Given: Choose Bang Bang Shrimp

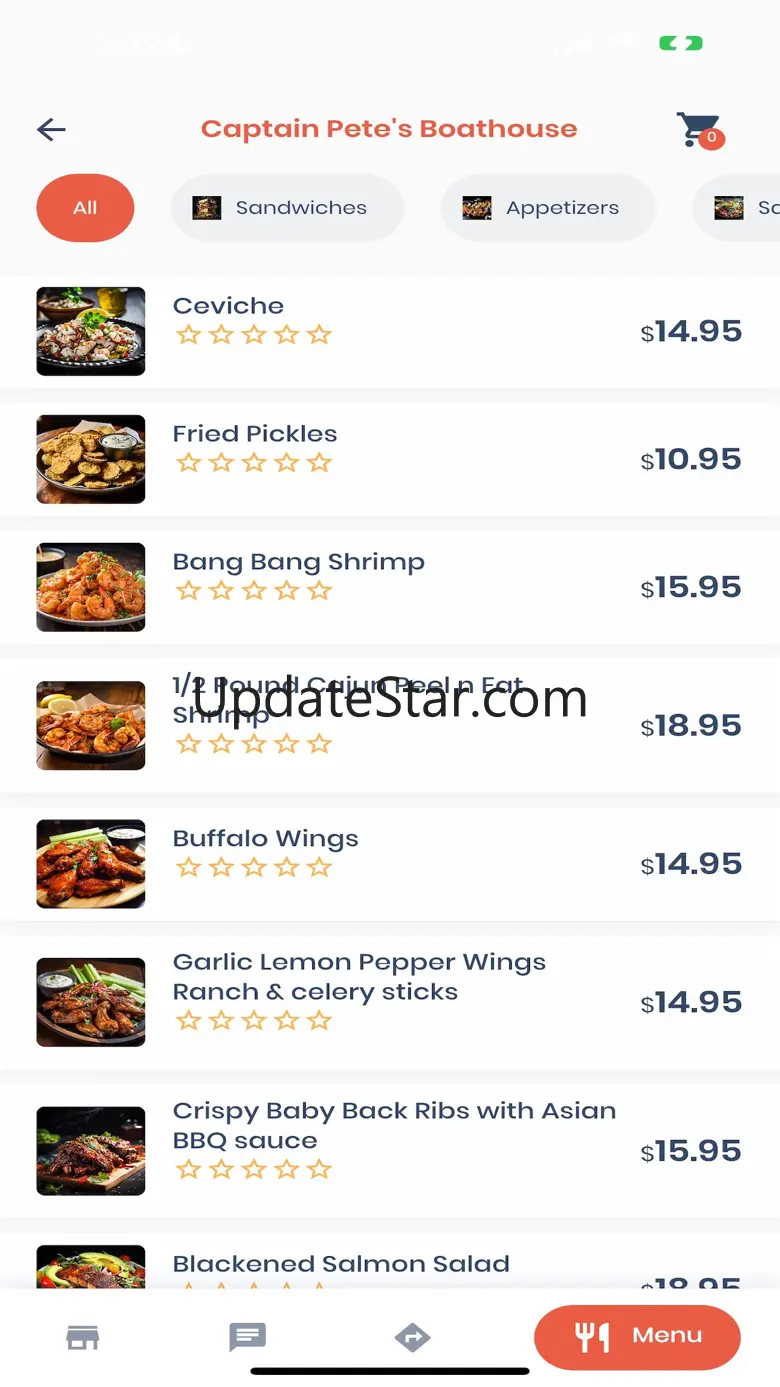Looking at the screenshot, I should pos(389,588).
